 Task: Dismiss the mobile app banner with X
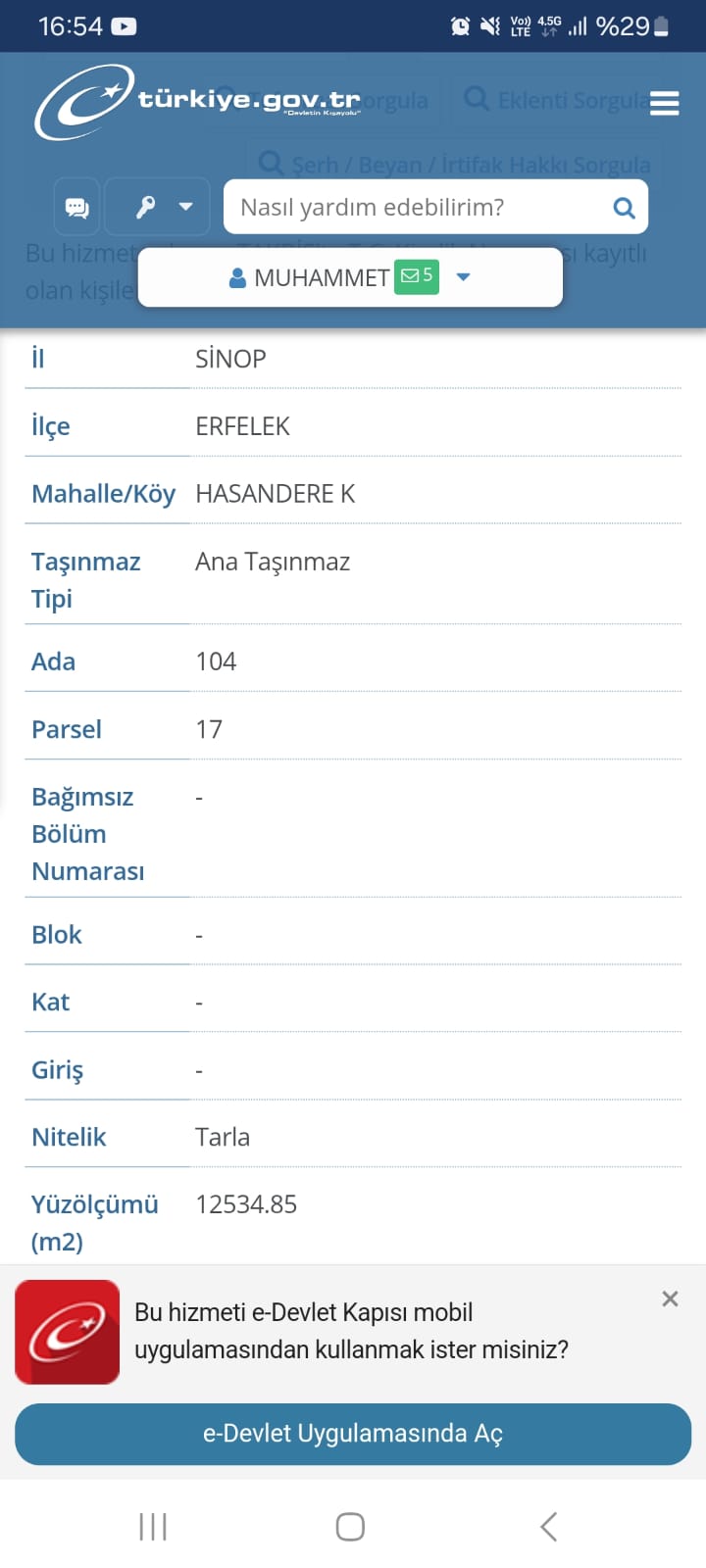click(x=670, y=1298)
